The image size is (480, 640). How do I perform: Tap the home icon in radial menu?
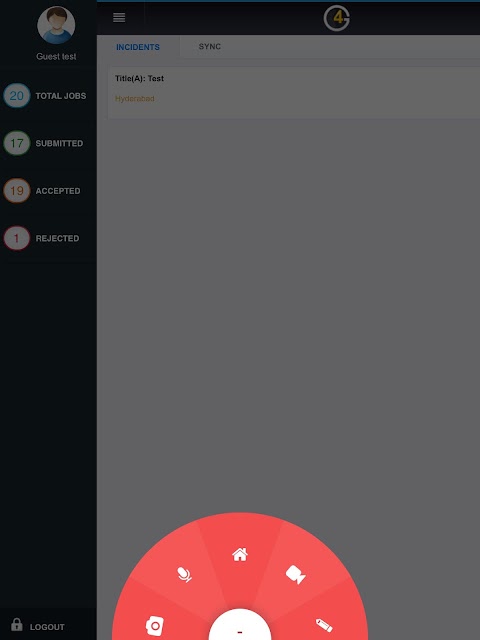click(240, 554)
